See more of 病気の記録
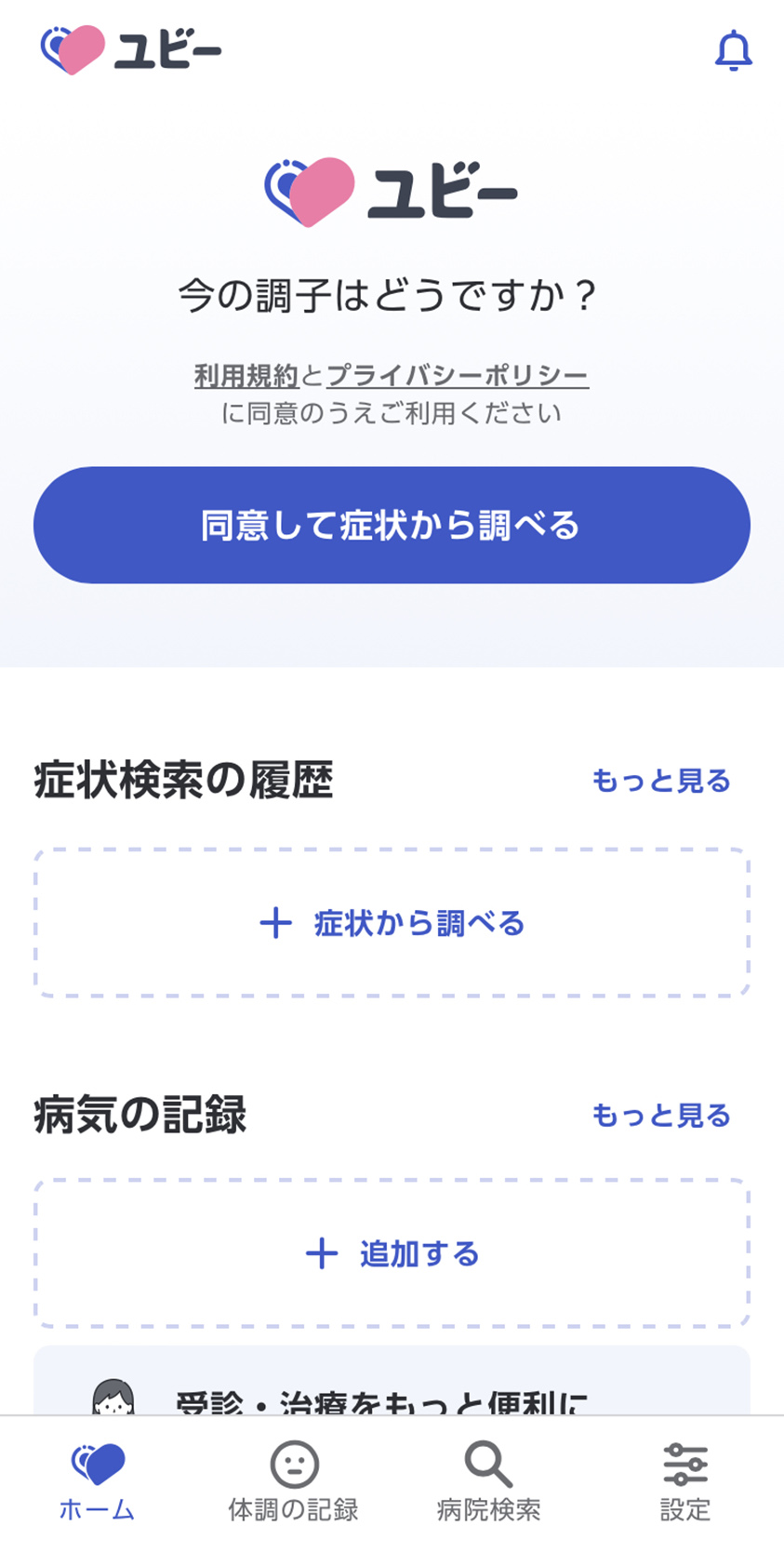The image size is (784, 1566). click(661, 1115)
